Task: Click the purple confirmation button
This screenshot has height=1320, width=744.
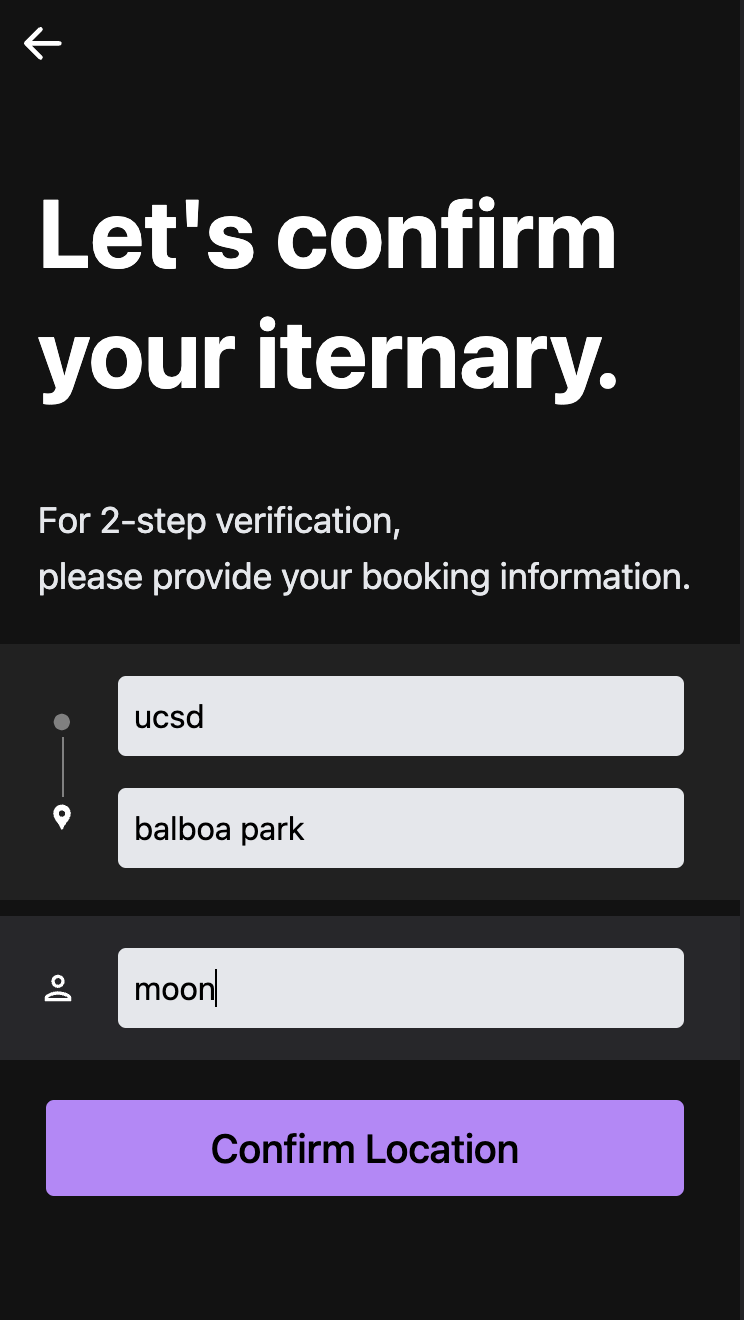Action: pyautogui.click(x=364, y=1147)
